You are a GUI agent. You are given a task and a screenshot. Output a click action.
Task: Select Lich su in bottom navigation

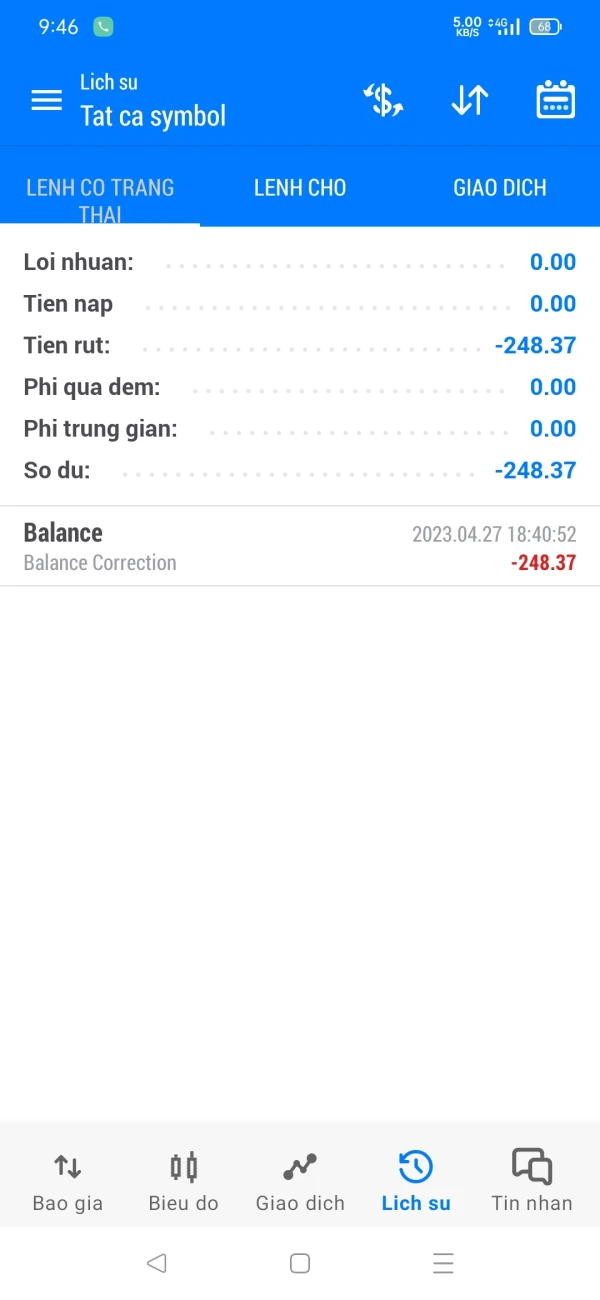click(416, 1180)
